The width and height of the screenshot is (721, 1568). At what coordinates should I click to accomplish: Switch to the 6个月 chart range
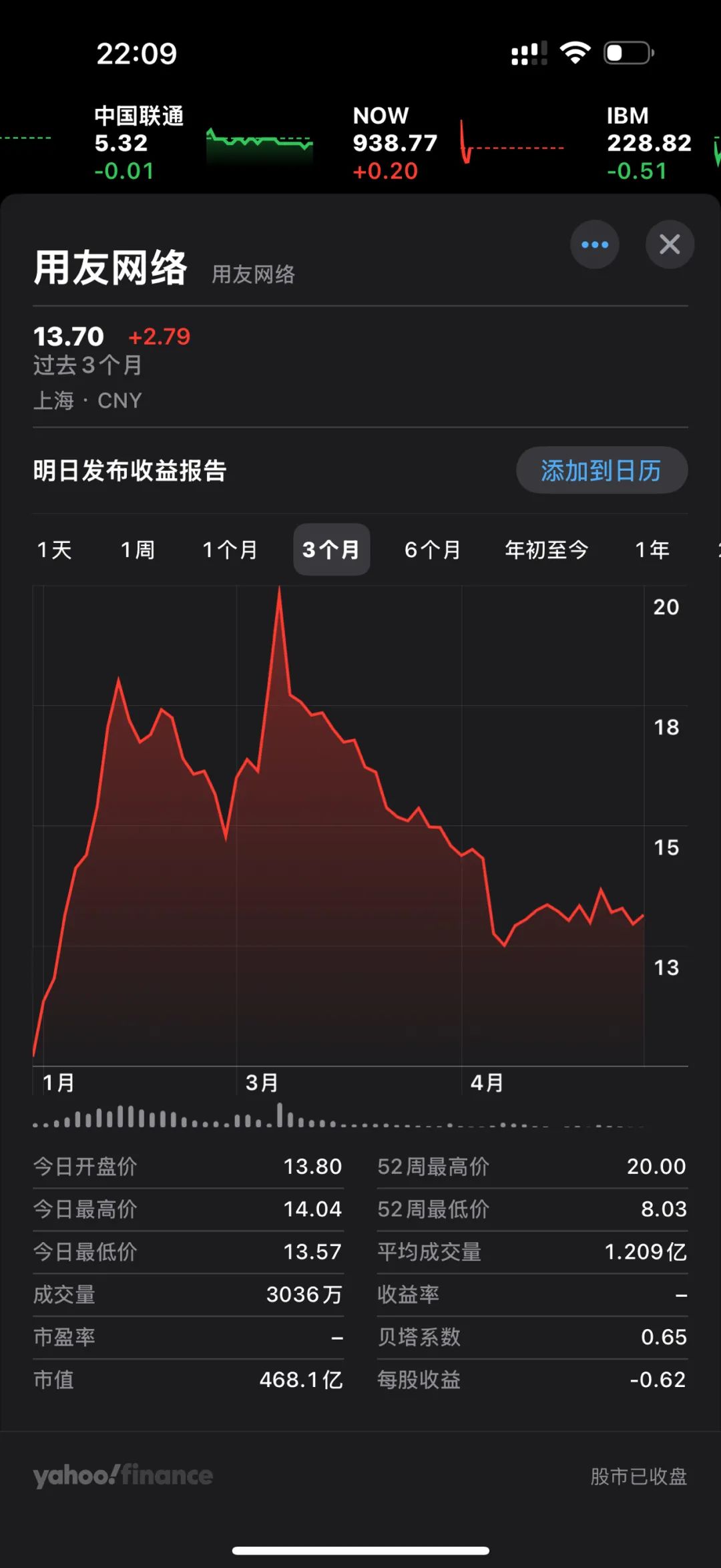point(432,550)
